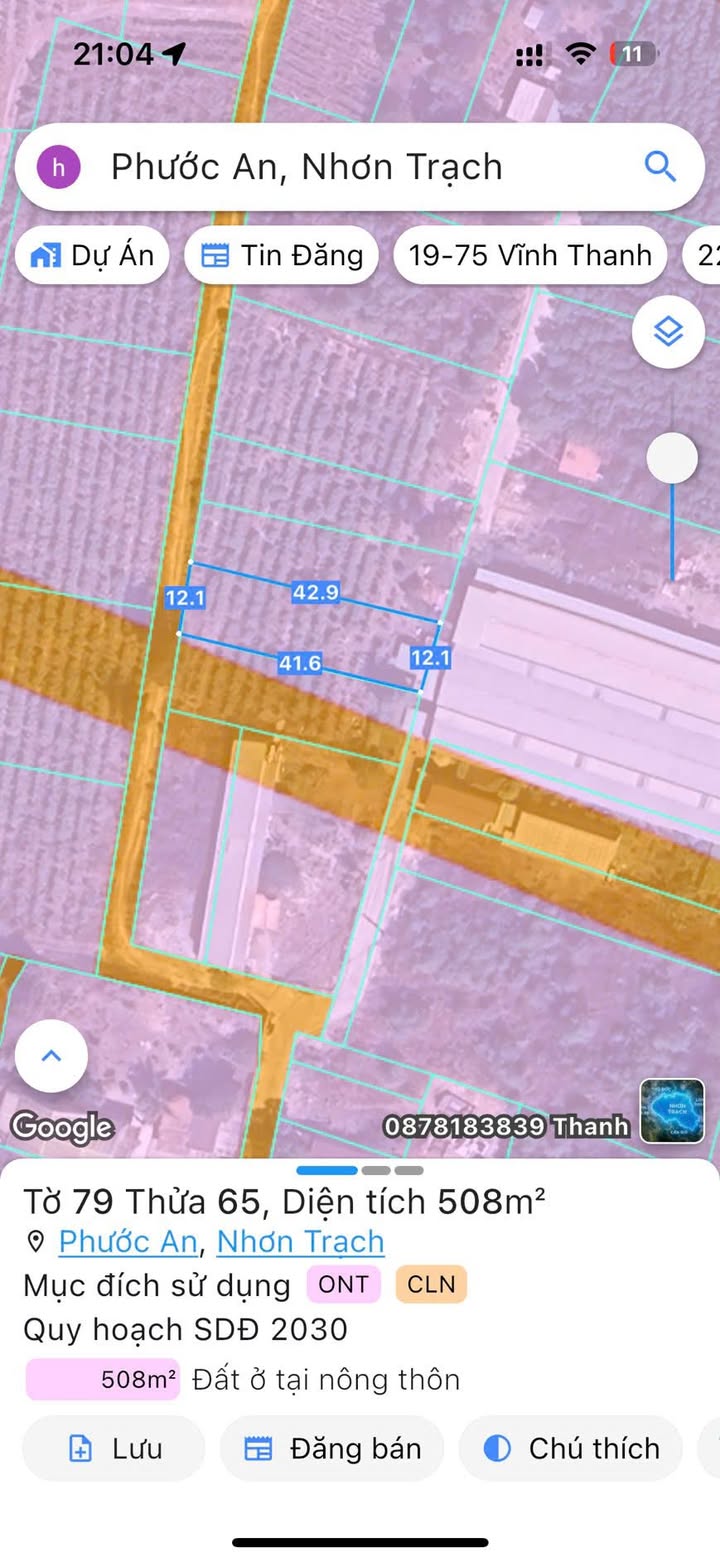The image size is (720, 1562).
Task: Tap the search magnifier icon
Action: [x=660, y=166]
